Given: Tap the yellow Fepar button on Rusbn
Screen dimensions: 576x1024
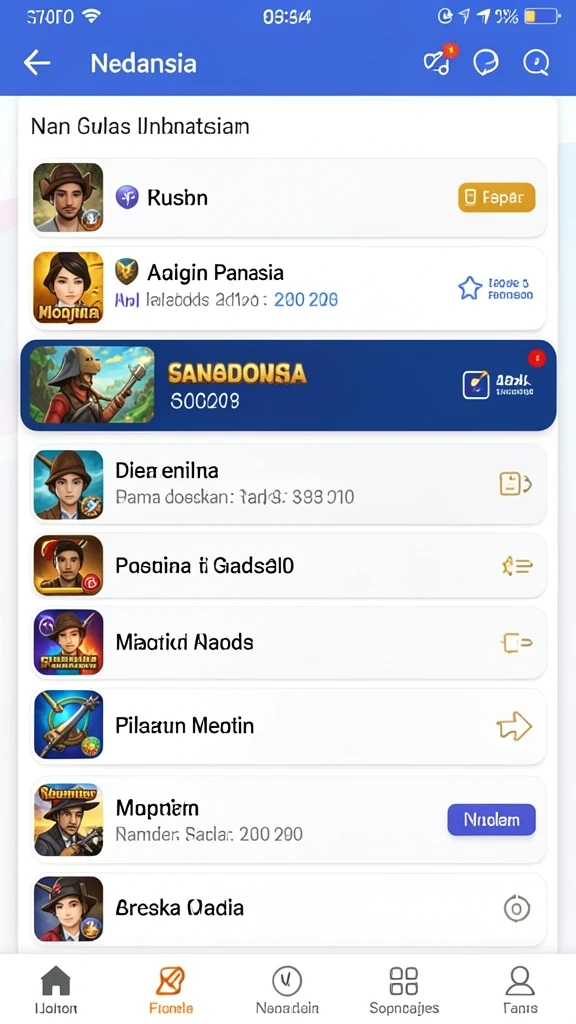Looking at the screenshot, I should click(496, 197).
